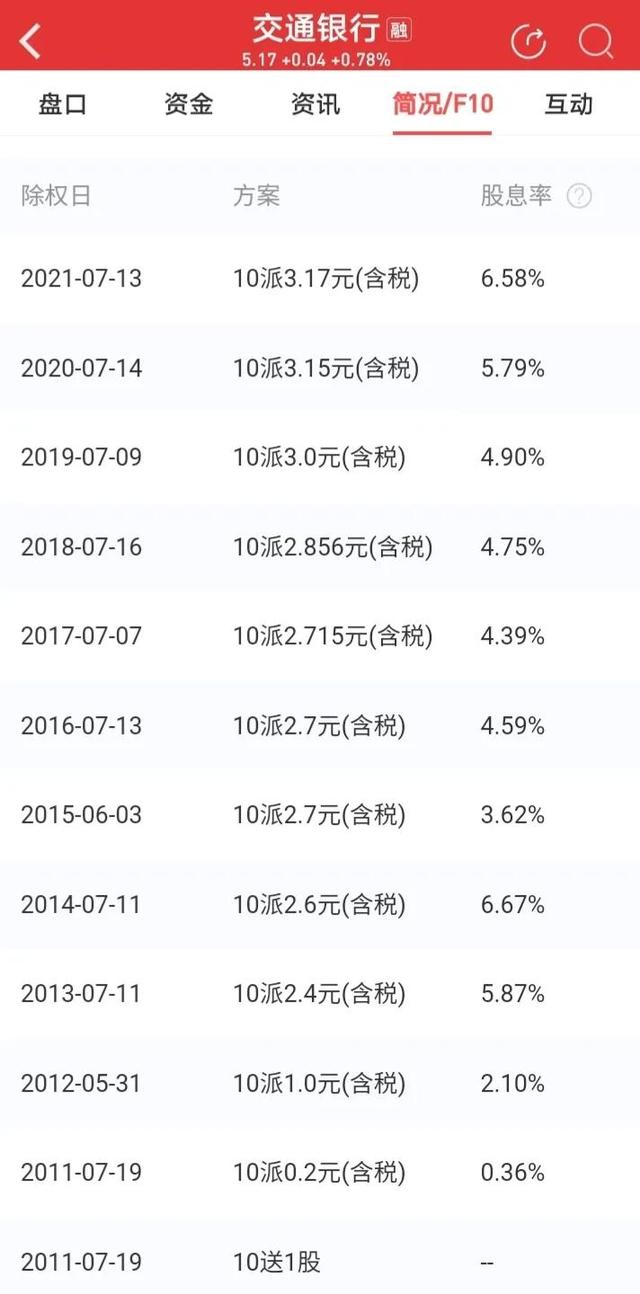Go back using the top-left arrow

[31, 41]
